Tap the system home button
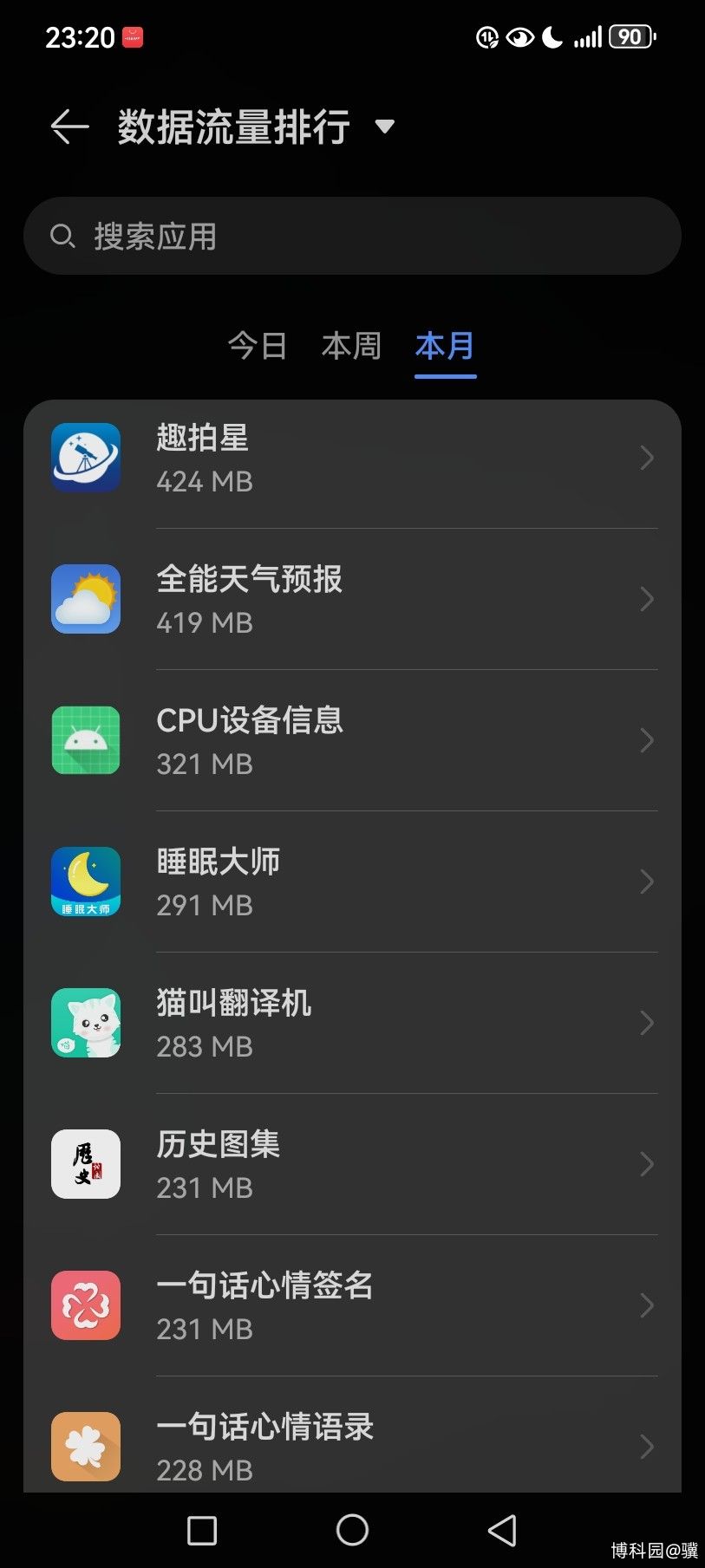Image resolution: width=705 pixels, height=1568 pixels. click(x=352, y=1530)
